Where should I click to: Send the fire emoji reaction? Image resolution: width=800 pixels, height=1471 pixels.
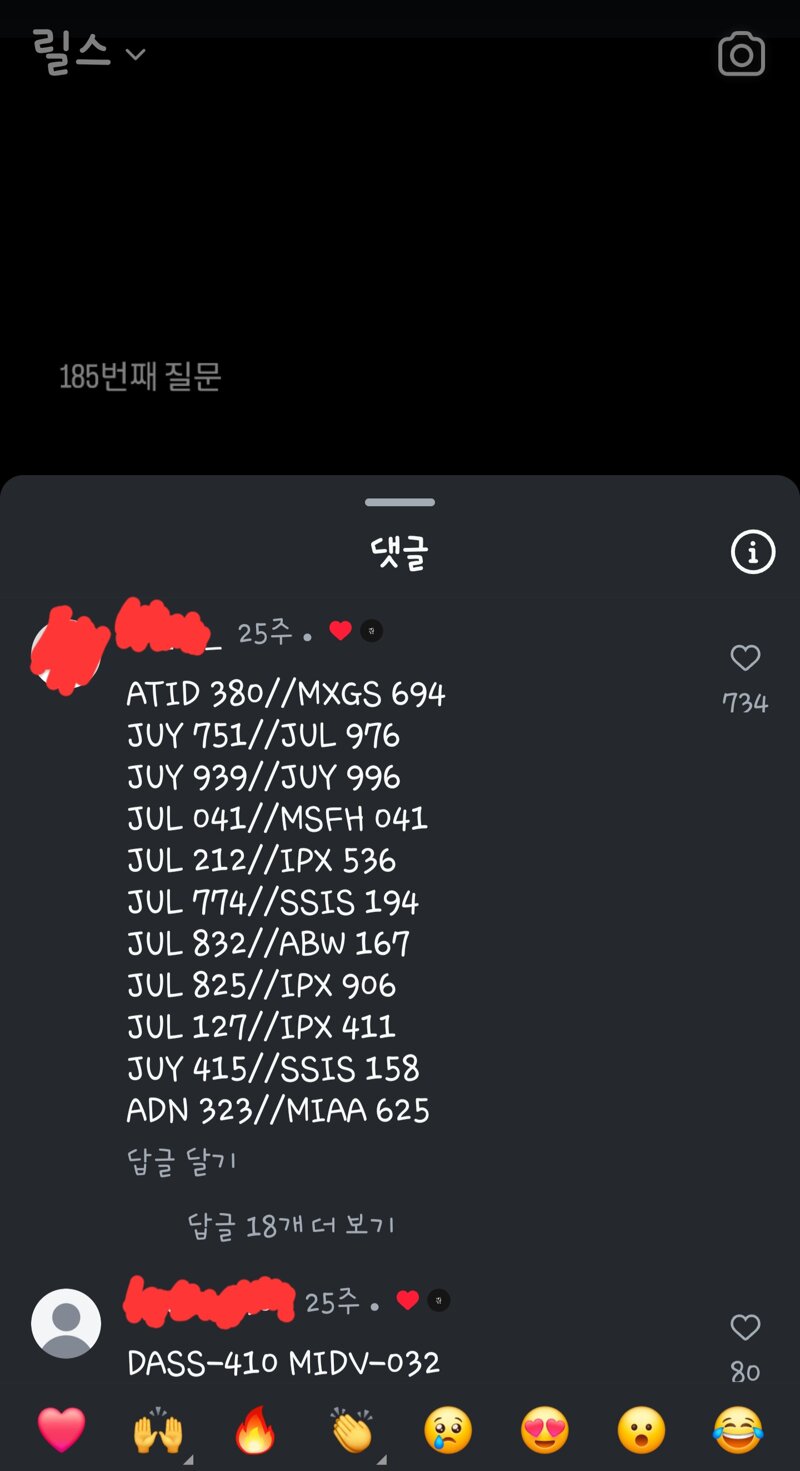255,1430
